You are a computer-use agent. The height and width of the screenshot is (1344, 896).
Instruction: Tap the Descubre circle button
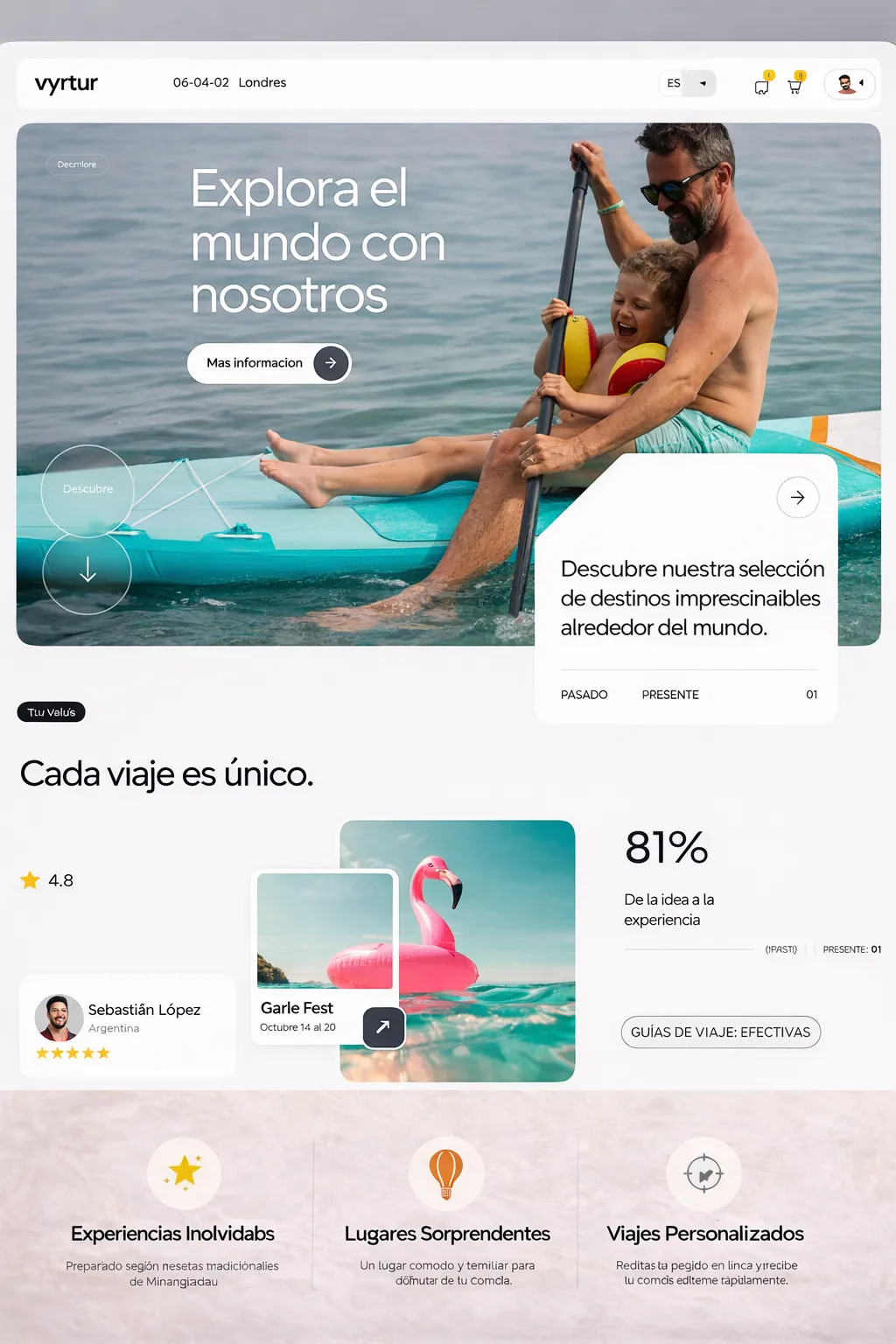(87, 489)
